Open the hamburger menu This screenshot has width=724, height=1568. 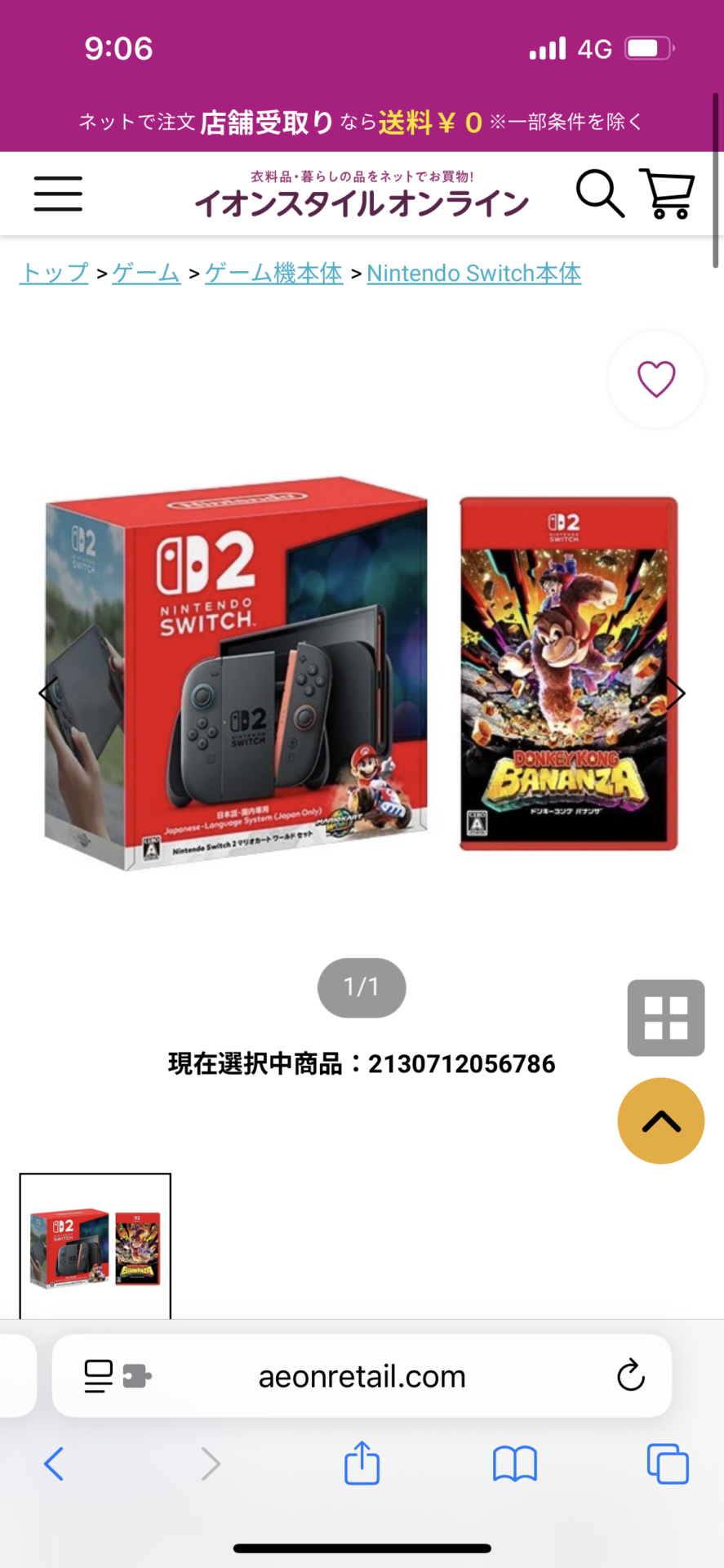click(58, 194)
